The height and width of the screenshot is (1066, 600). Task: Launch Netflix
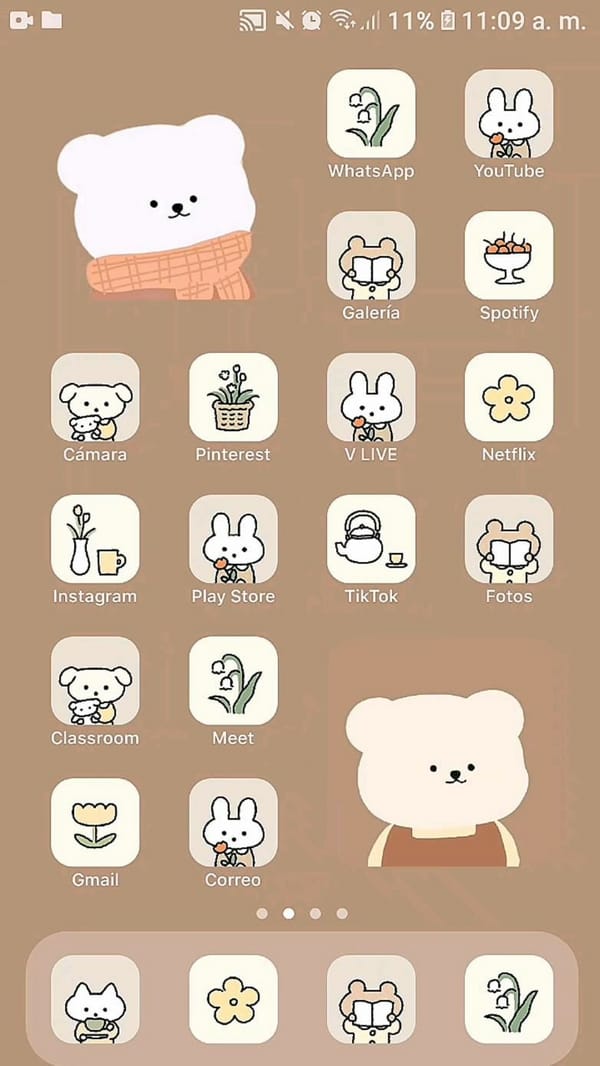(x=509, y=397)
